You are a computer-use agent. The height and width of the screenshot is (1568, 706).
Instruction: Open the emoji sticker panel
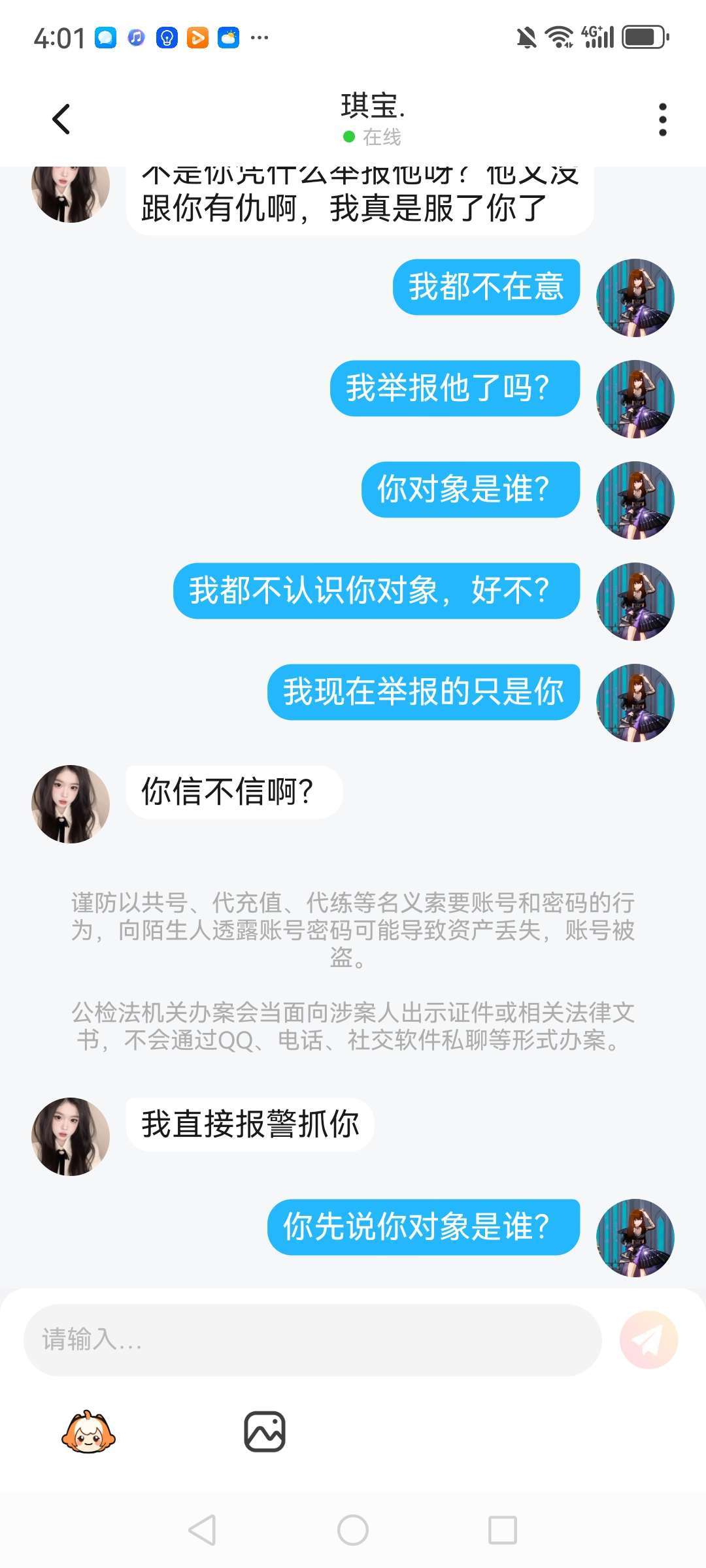pyautogui.click(x=88, y=1432)
